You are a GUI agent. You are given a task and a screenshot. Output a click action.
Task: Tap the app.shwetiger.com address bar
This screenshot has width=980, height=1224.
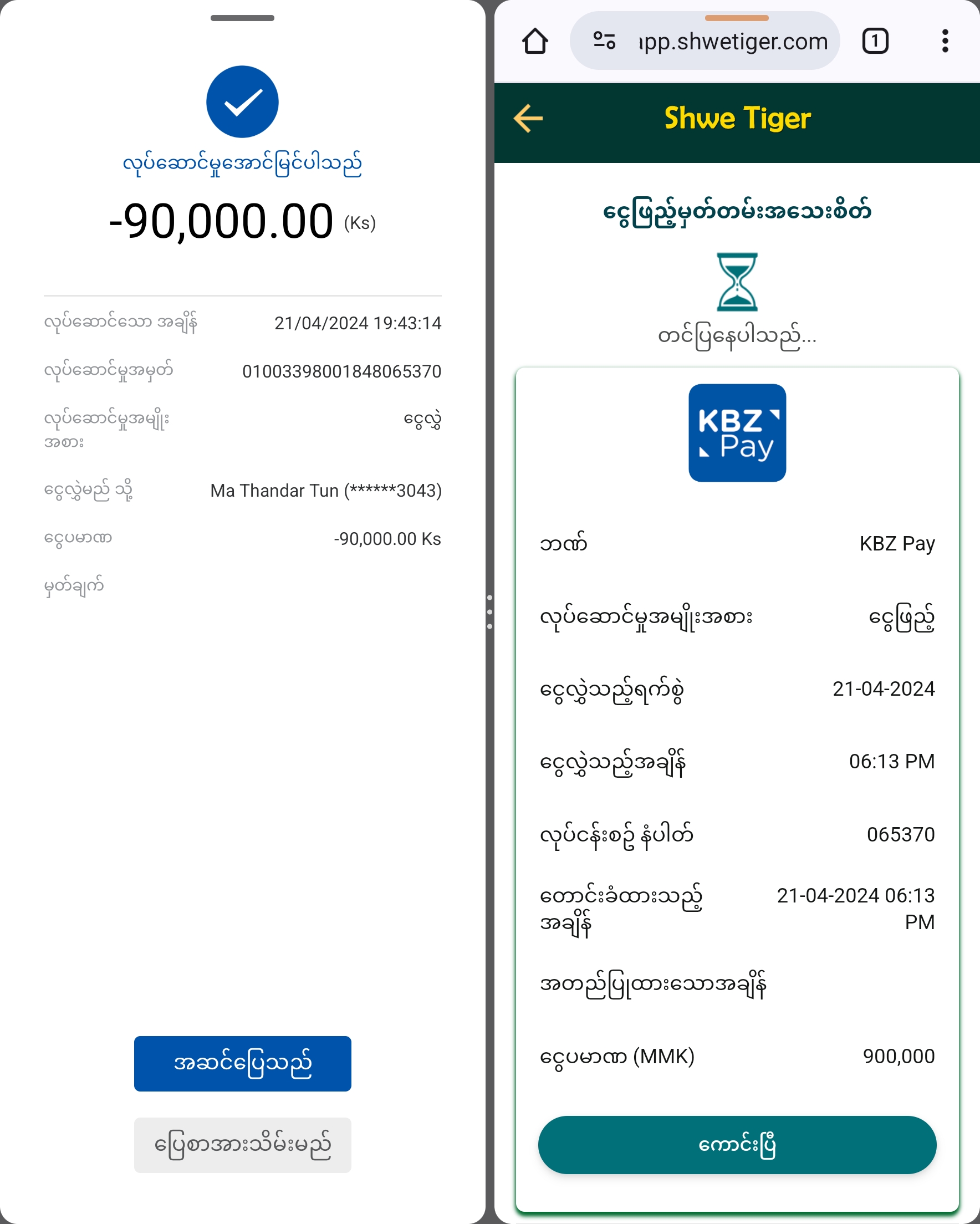pyautogui.click(x=732, y=41)
